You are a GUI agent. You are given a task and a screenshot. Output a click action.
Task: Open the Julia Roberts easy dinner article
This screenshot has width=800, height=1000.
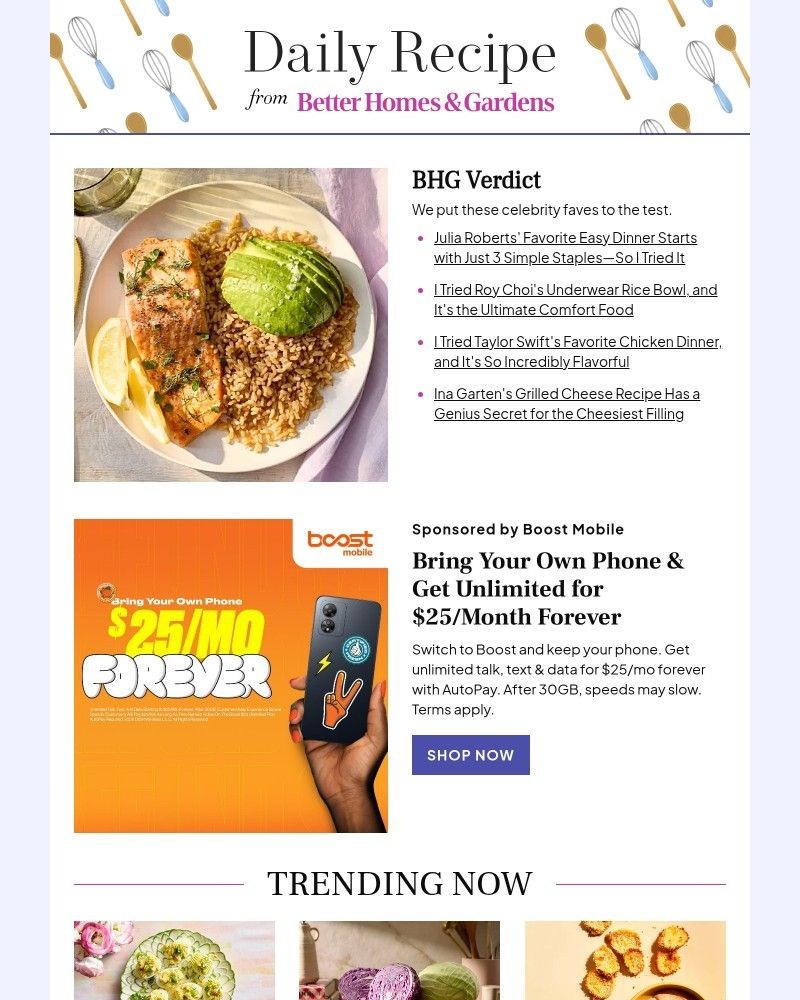coord(565,247)
